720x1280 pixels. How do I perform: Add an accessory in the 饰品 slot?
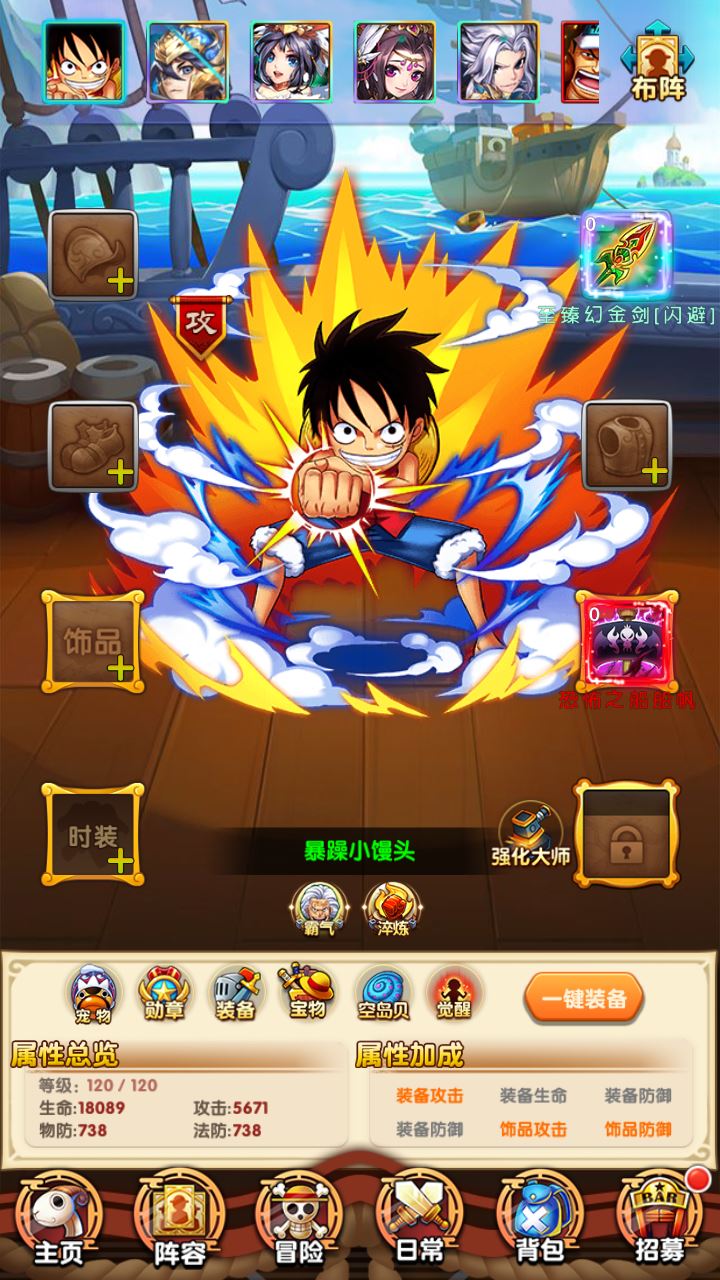pos(93,641)
